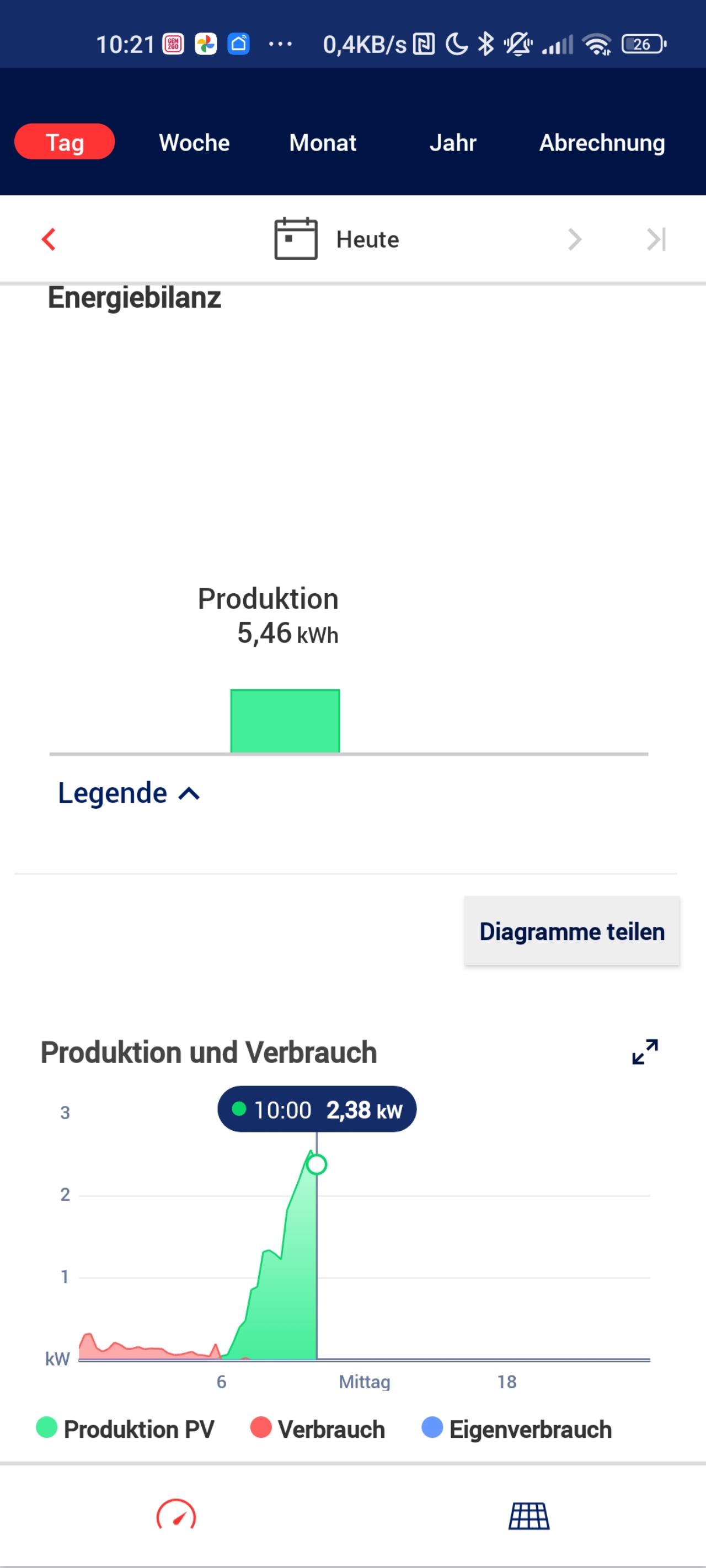706x1568 pixels.
Task: Expand the Produktion und Verbrauch chart fullscreen
Action: tap(644, 1051)
